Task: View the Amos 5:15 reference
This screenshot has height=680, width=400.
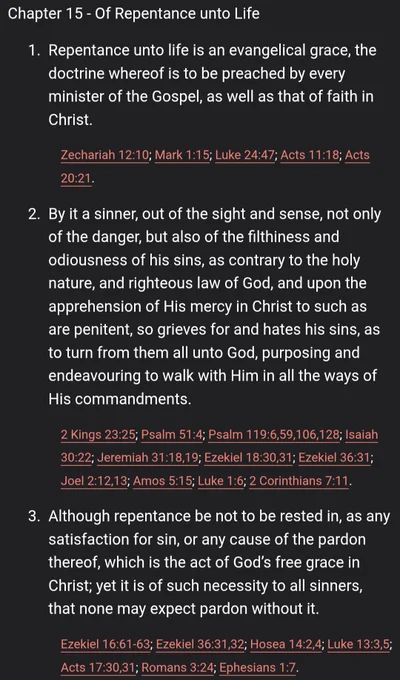Action: pos(163,481)
